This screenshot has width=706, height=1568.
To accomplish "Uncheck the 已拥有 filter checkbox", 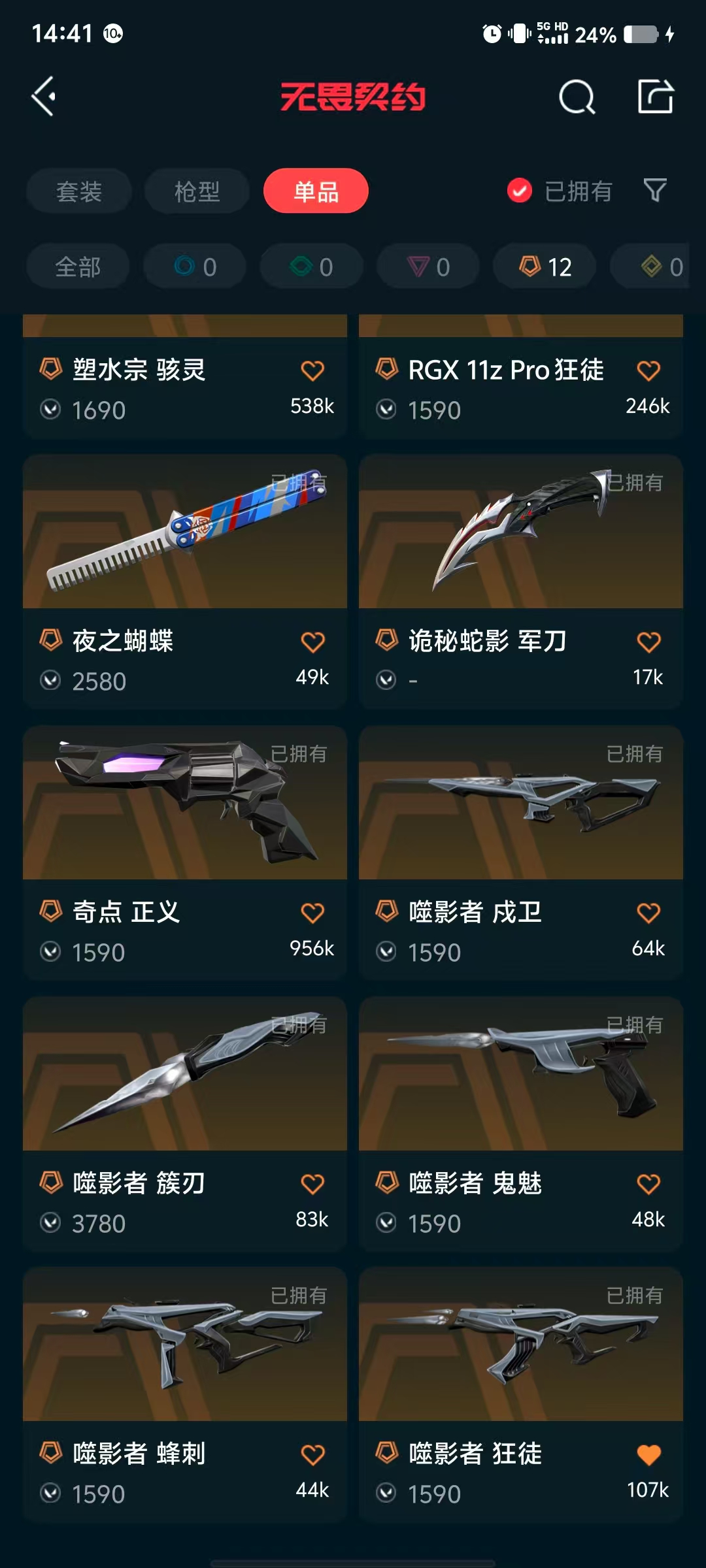I will [520, 191].
